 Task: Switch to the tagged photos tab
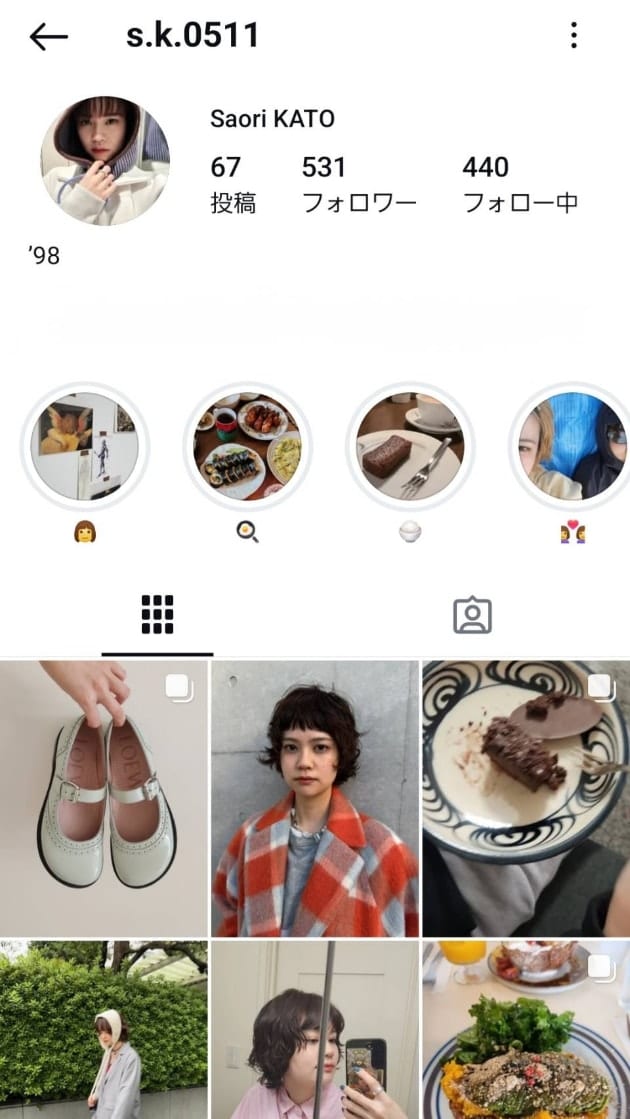coord(472,614)
